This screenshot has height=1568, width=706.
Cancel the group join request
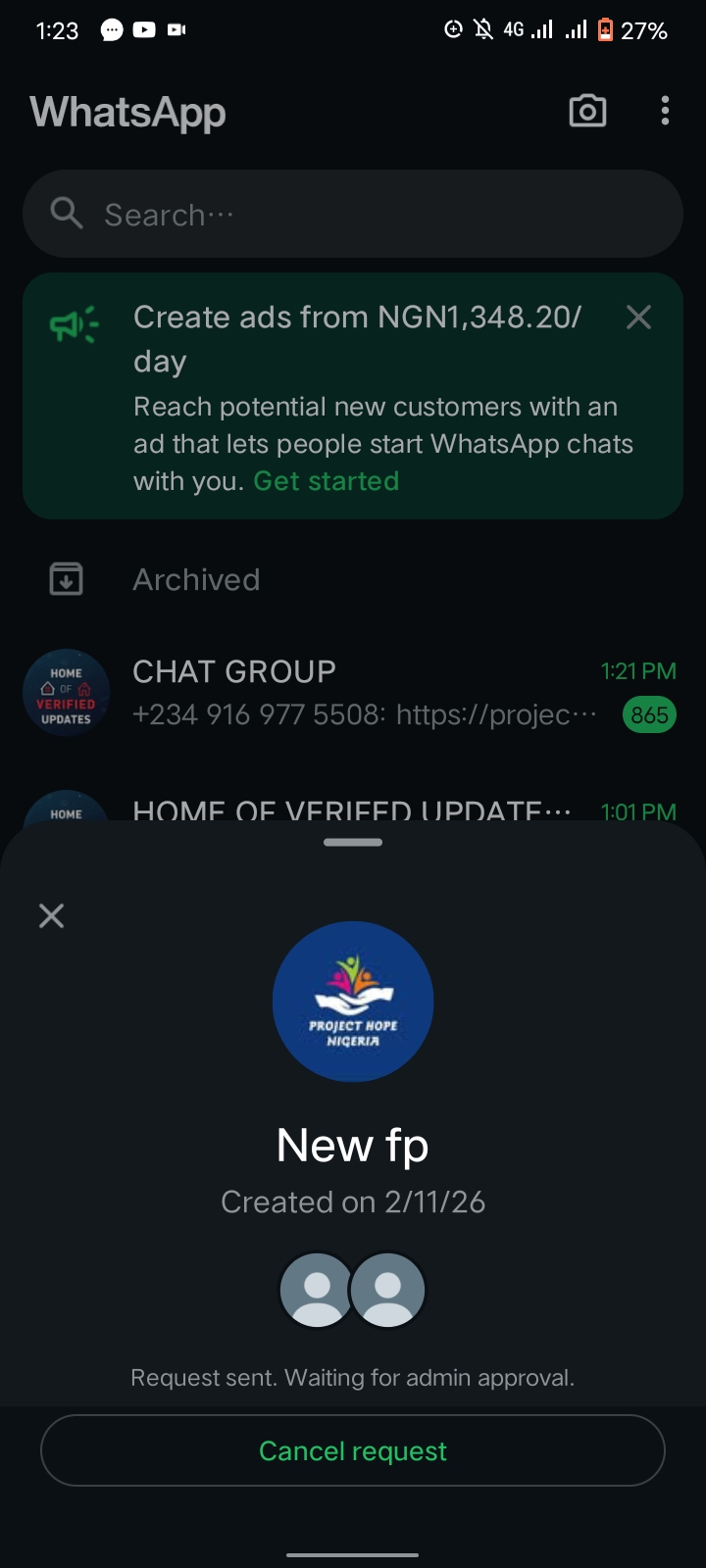tap(353, 1450)
